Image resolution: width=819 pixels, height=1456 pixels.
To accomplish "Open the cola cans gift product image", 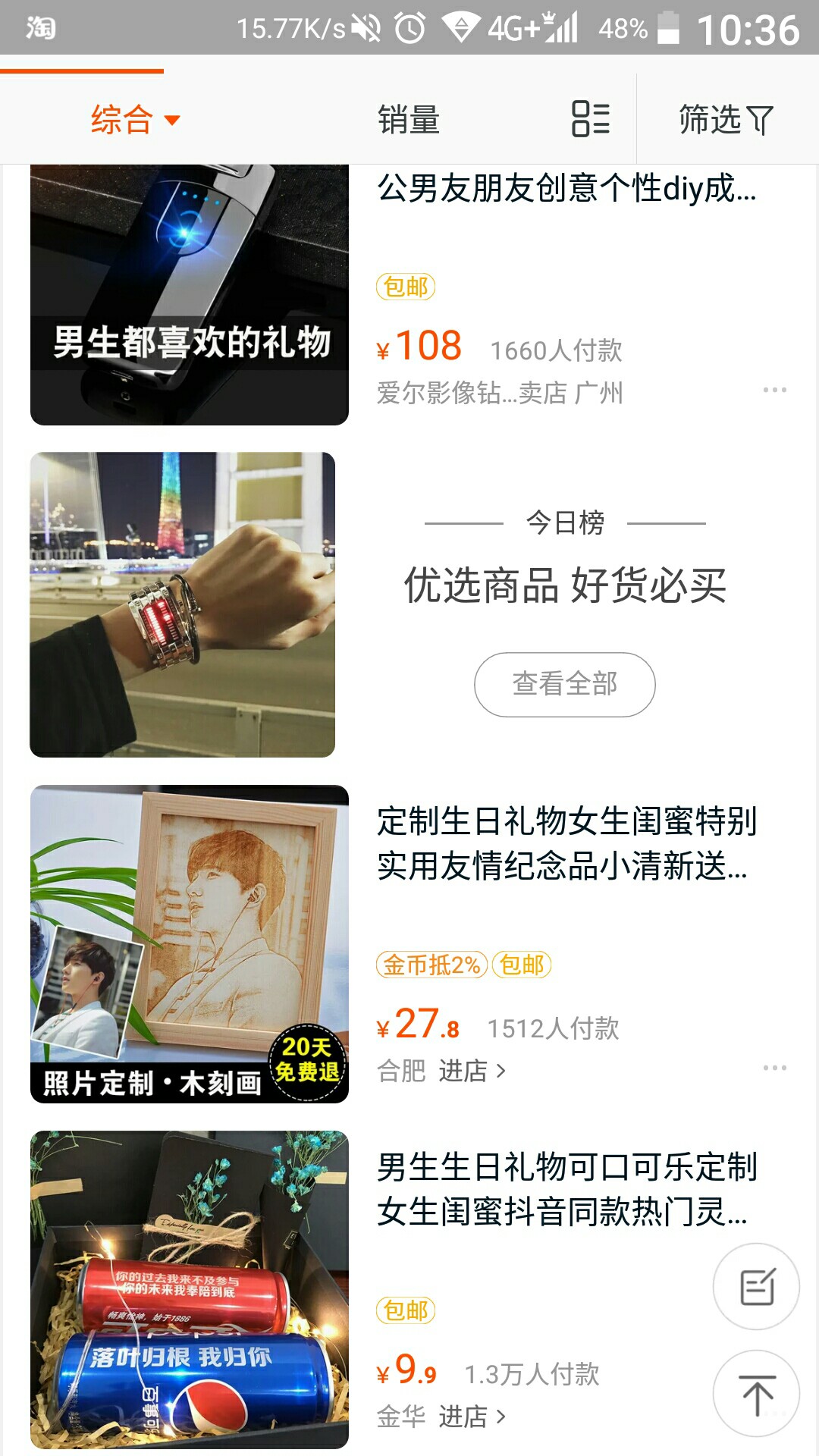I will [x=190, y=1289].
